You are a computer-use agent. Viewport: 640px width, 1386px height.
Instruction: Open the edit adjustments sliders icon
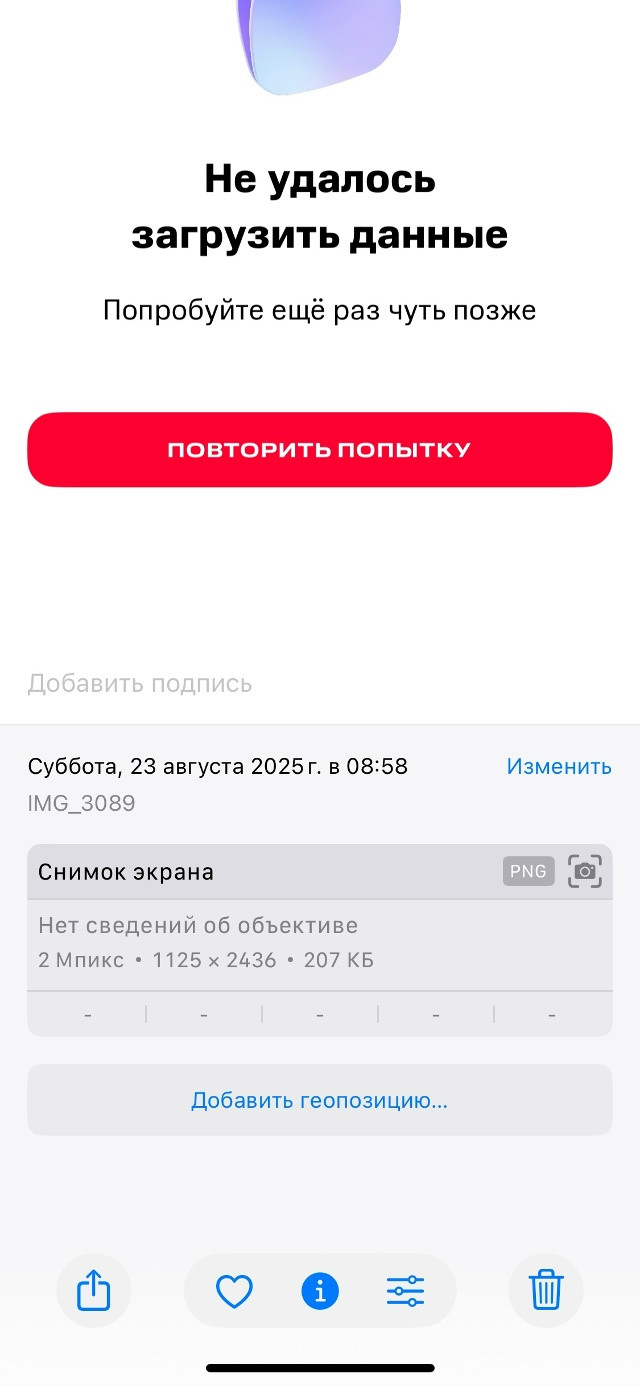(x=405, y=1291)
